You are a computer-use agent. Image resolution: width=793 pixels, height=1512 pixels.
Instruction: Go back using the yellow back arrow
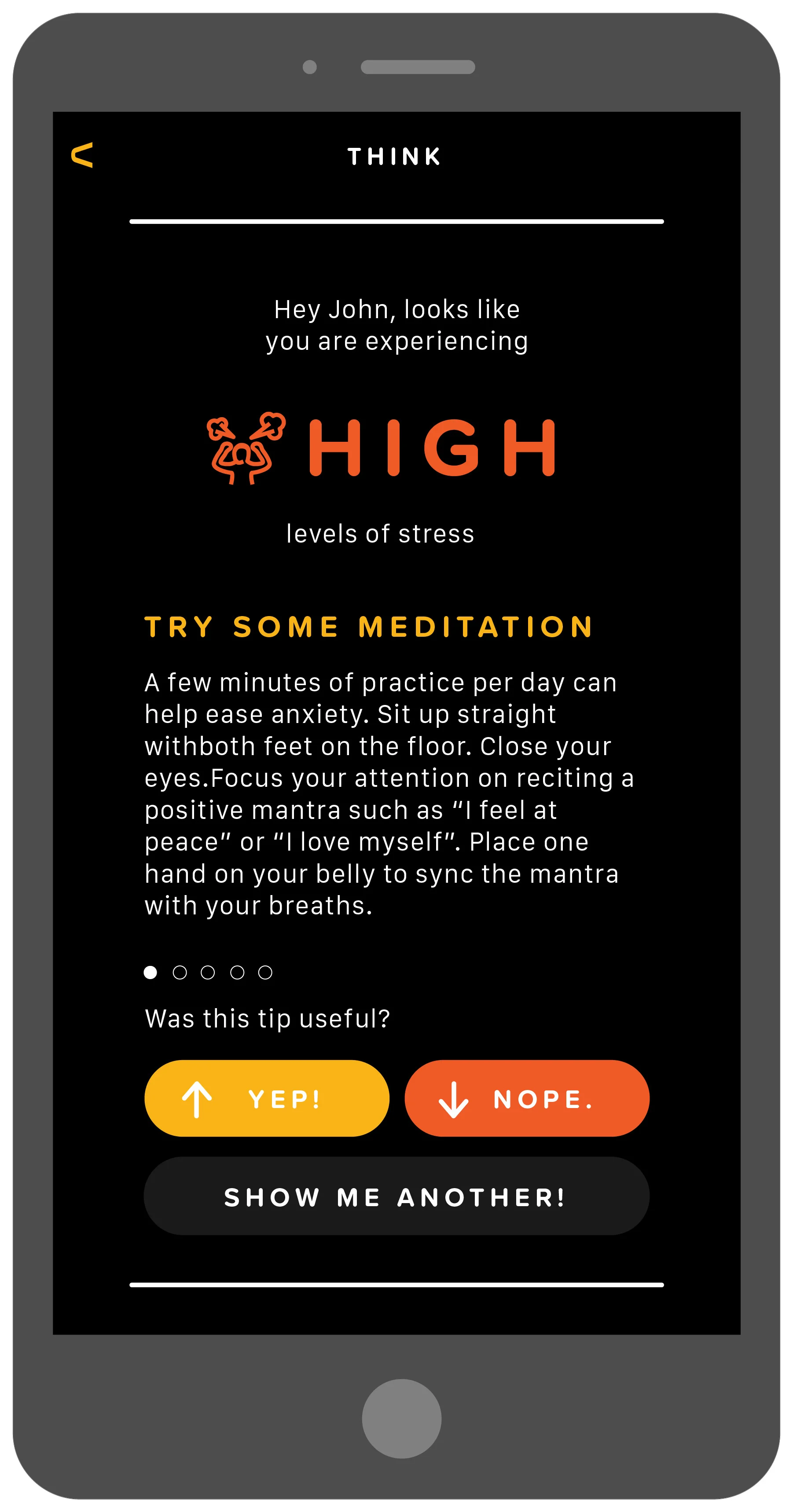click(x=82, y=155)
